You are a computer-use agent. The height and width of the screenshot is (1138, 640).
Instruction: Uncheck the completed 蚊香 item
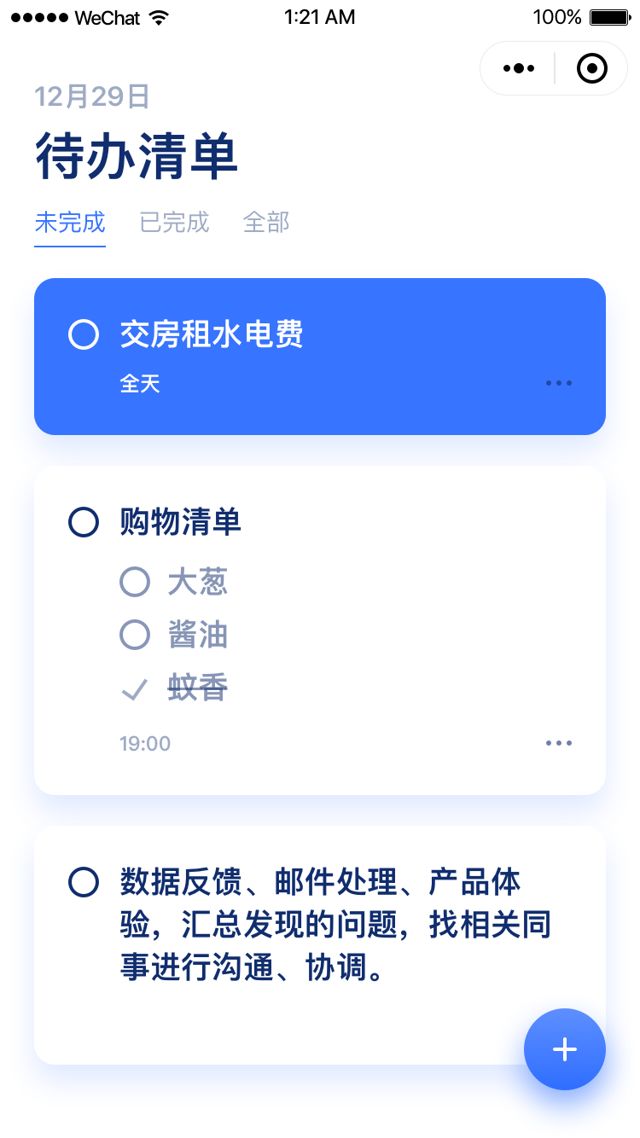[135, 688]
